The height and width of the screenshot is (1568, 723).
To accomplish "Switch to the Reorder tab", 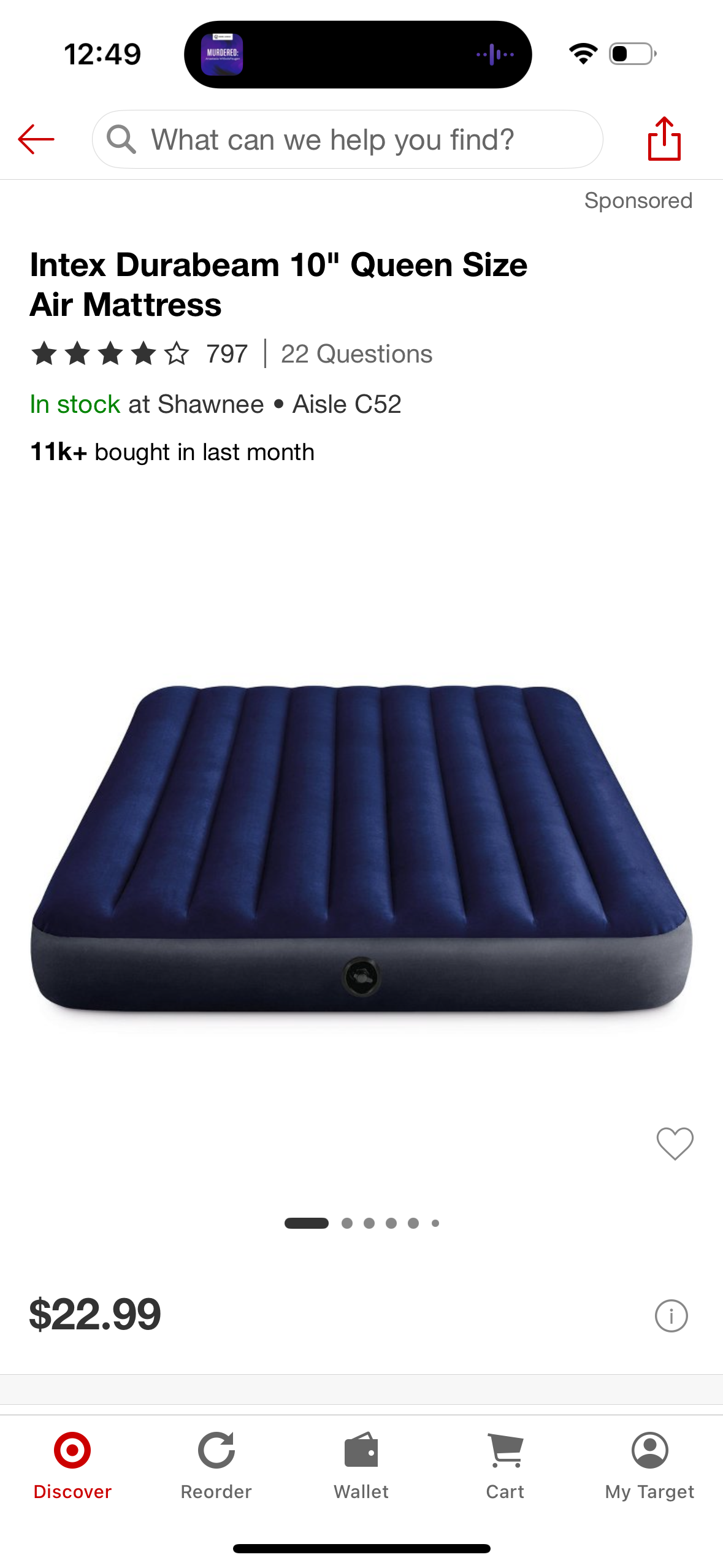I will pos(216,1465).
